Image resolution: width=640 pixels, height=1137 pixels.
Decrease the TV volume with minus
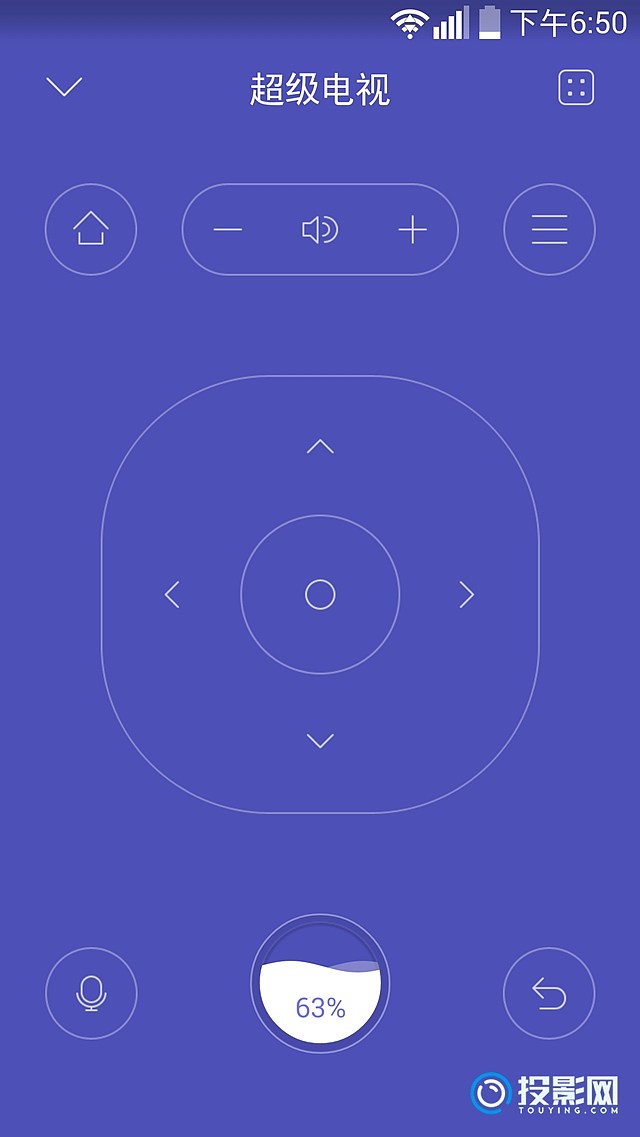(228, 230)
